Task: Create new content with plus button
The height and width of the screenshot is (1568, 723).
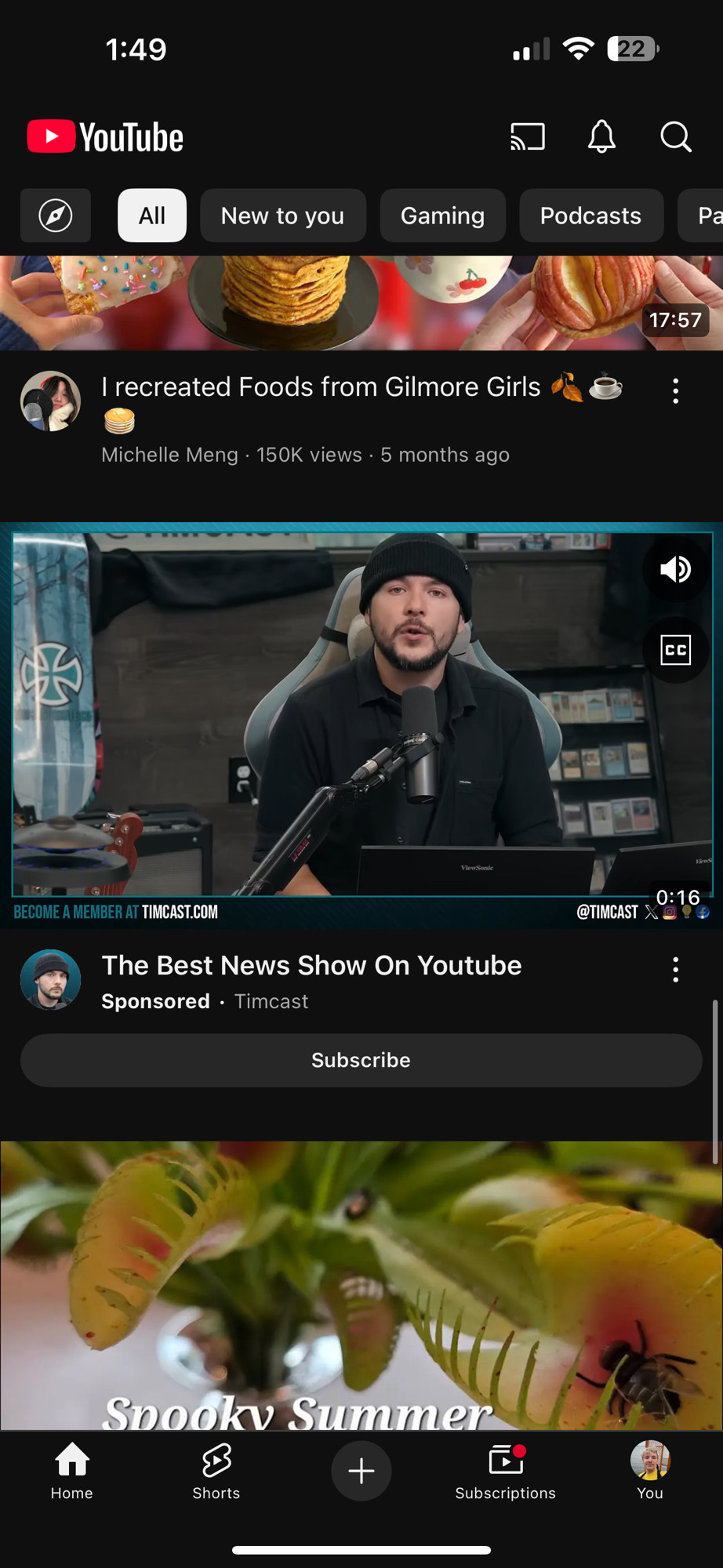Action: coord(361,1471)
